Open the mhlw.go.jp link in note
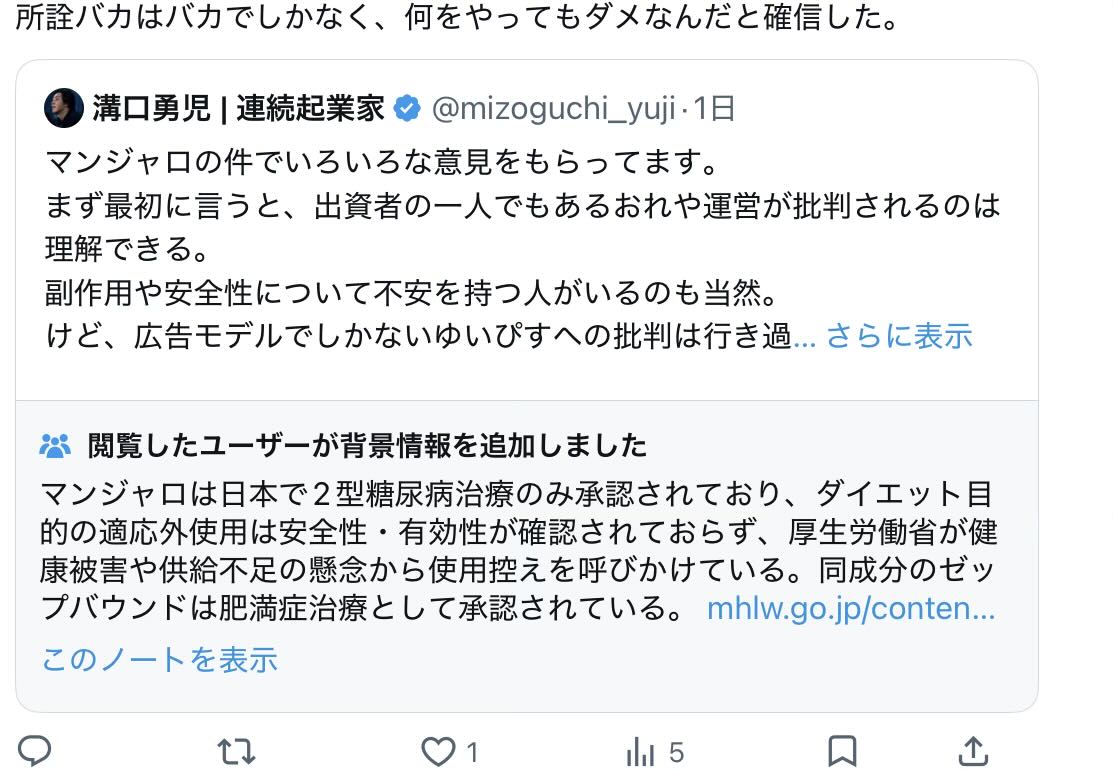Viewport: 1114px width, 770px height. pos(851,609)
